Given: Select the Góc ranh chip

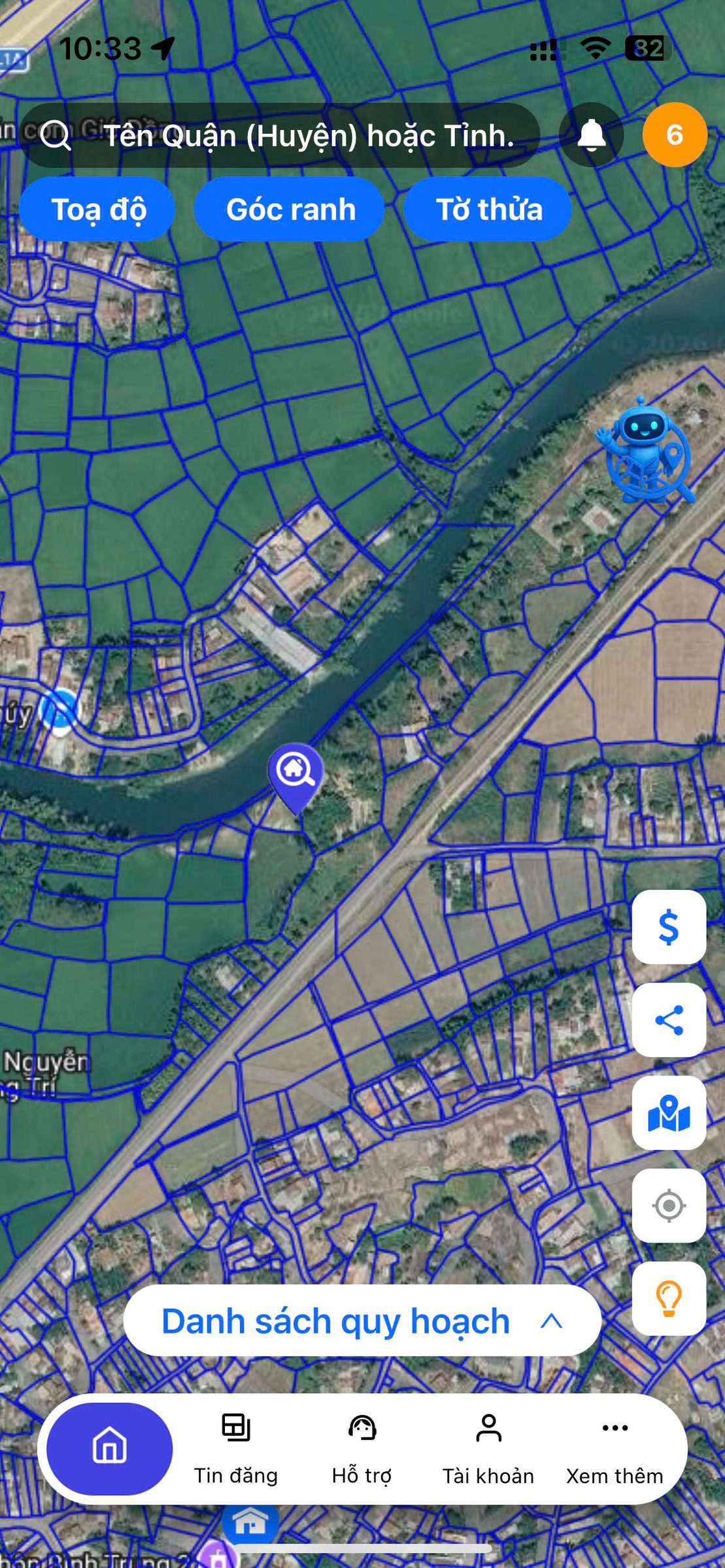Looking at the screenshot, I should [x=290, y=210].
